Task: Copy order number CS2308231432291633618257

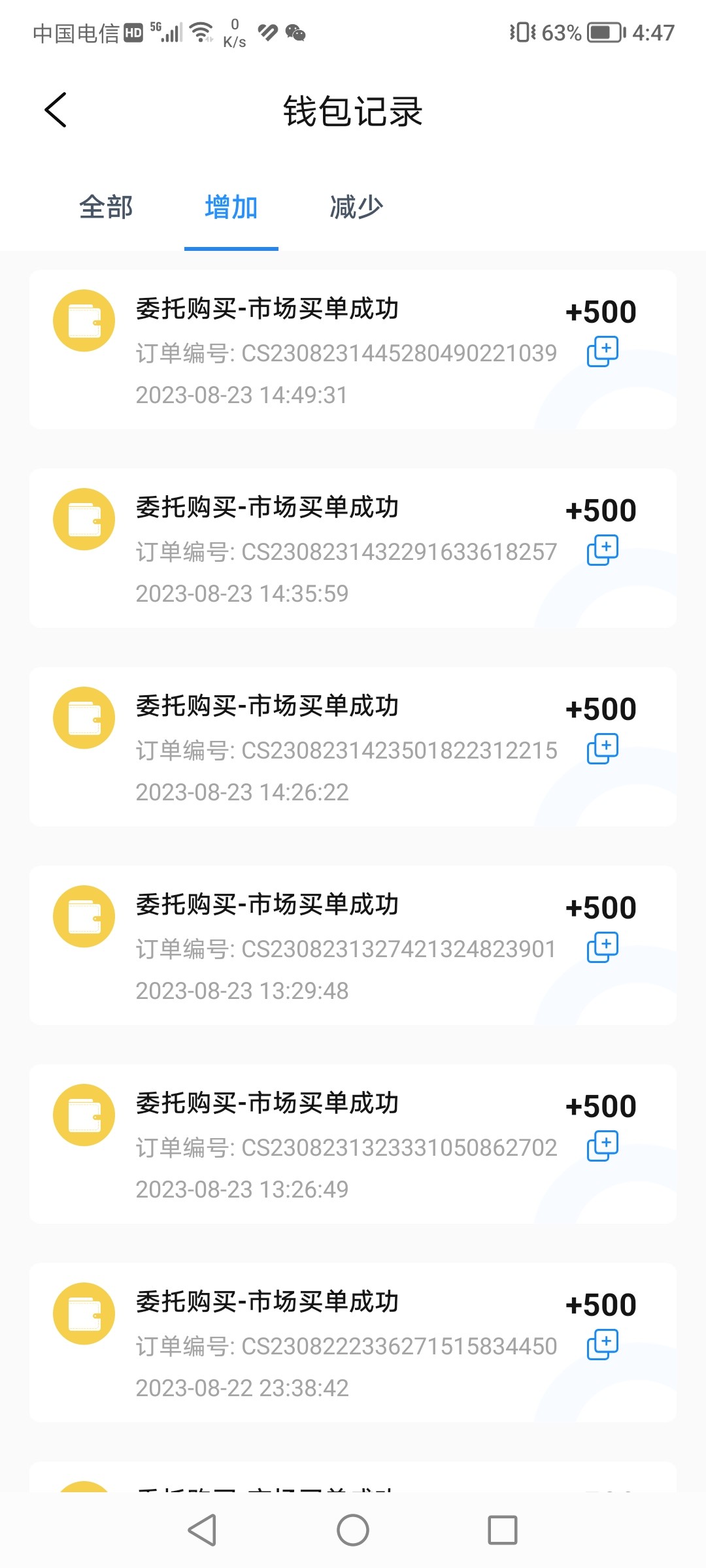Action: click(x=602, y=551)
